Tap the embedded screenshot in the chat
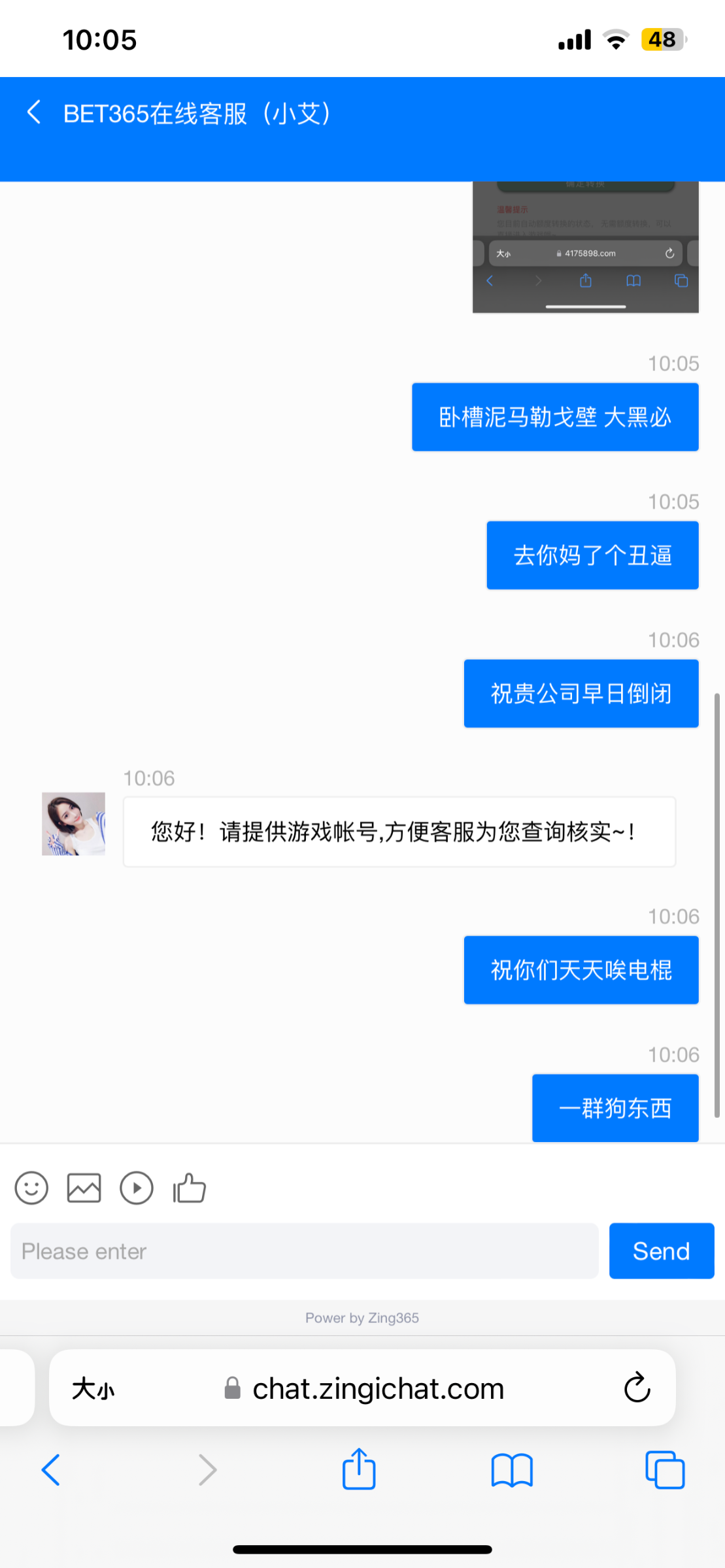Viewport: 725px width, 1568px height. (x=585, y=248)
